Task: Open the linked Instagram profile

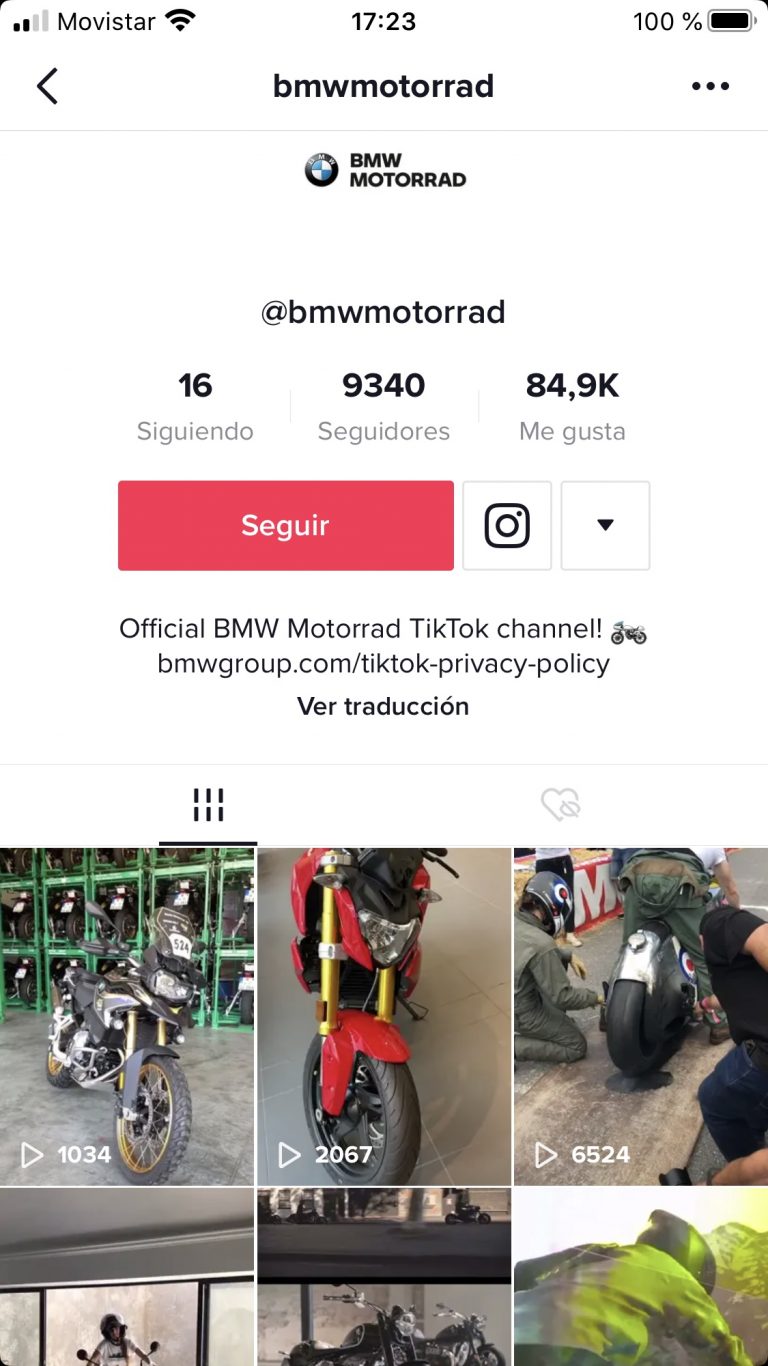Action: (x=507, y=526)
